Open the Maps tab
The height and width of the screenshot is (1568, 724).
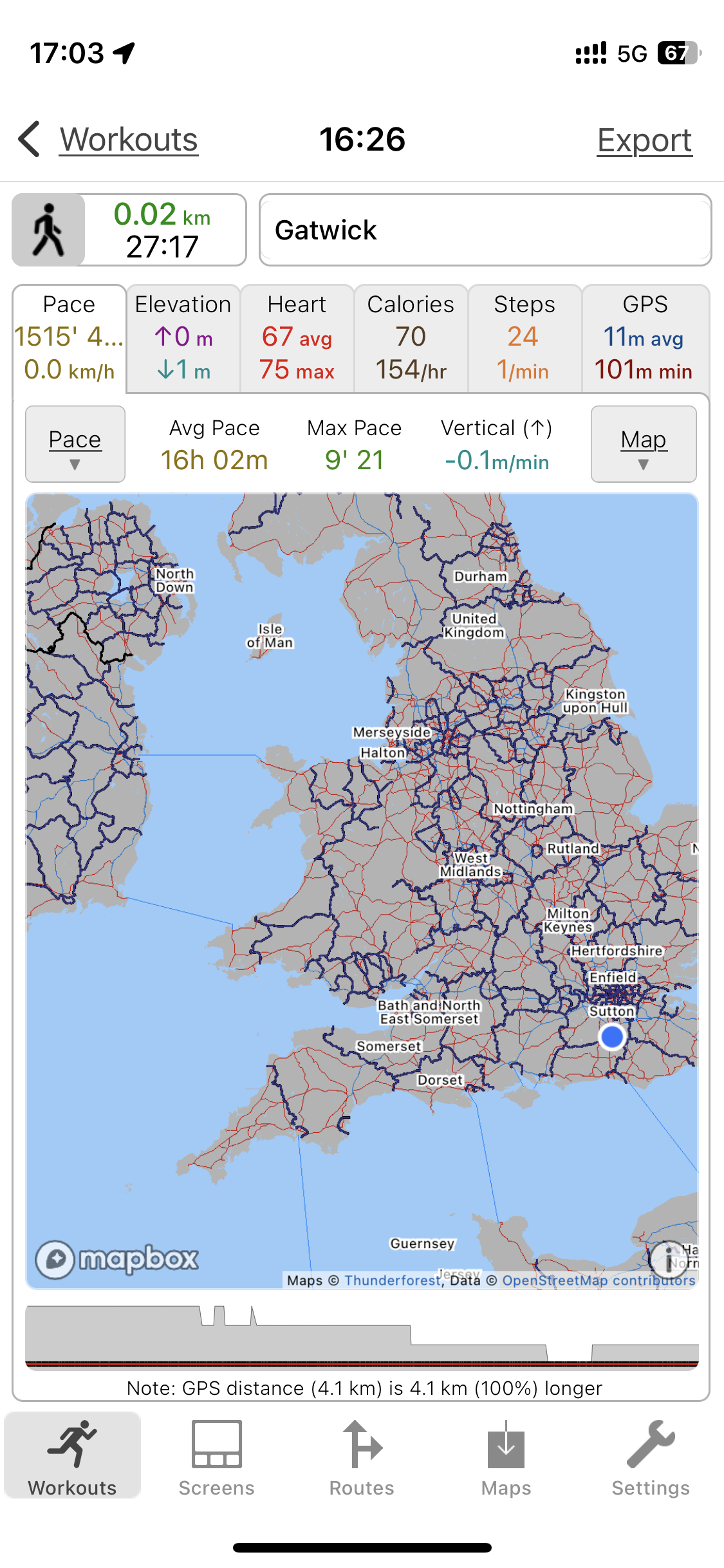pos(506,1457)
